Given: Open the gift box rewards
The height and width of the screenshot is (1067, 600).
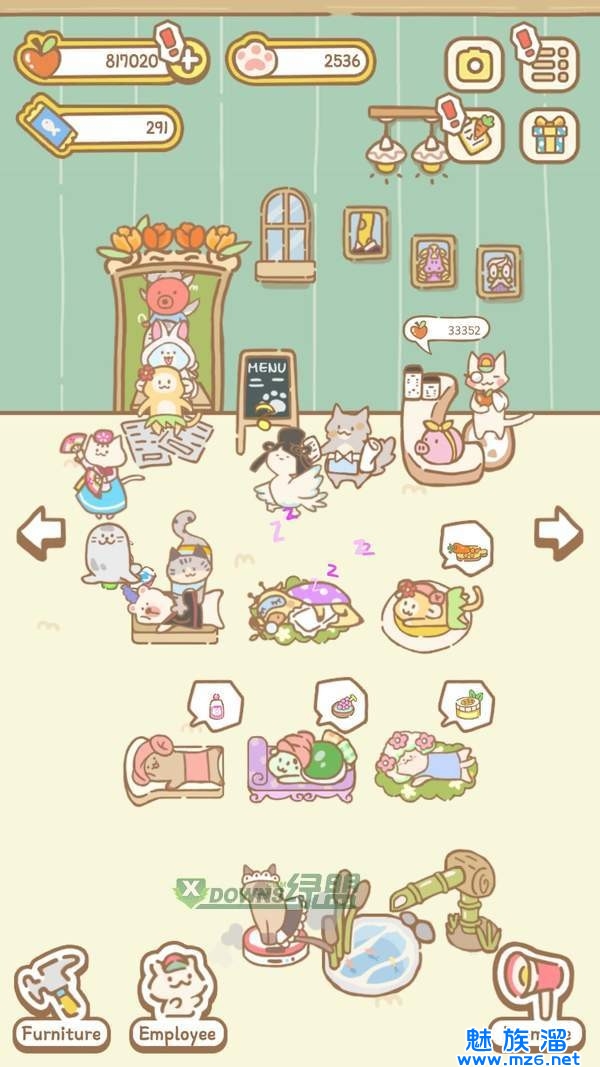Looking at the screenshot, I should click(549, 136).
